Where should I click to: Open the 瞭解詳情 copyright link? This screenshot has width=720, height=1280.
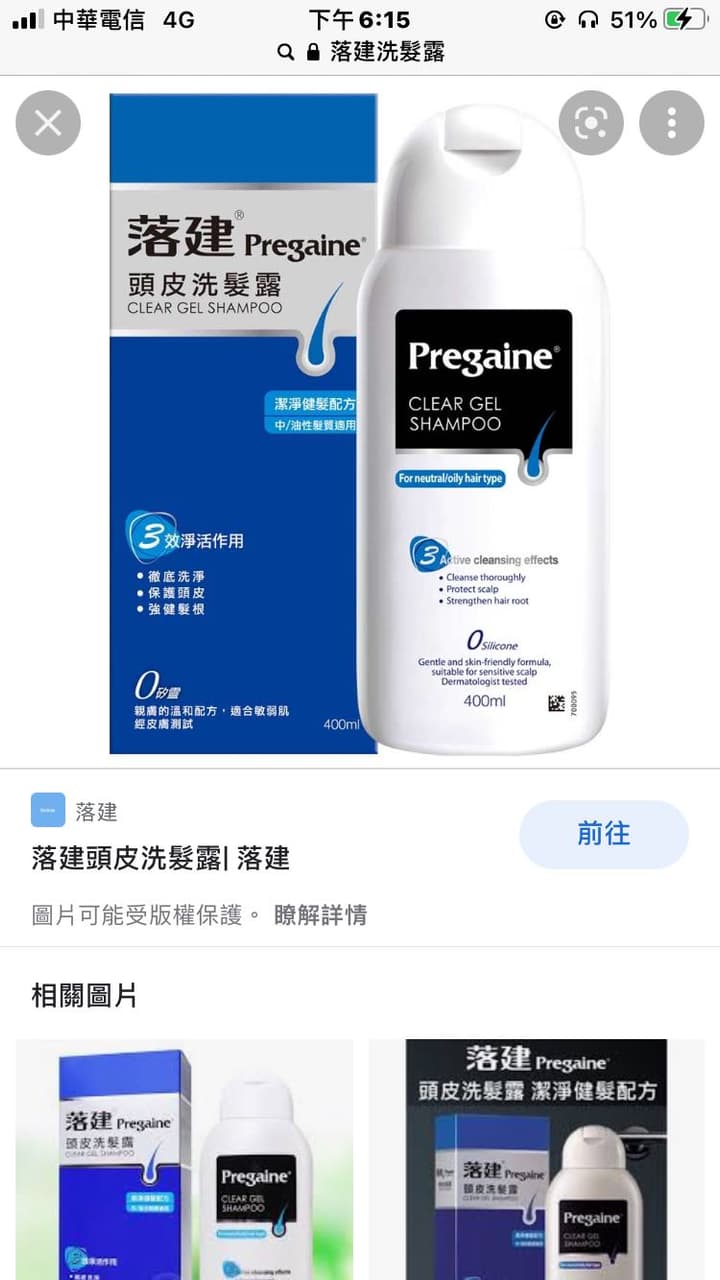320,915
